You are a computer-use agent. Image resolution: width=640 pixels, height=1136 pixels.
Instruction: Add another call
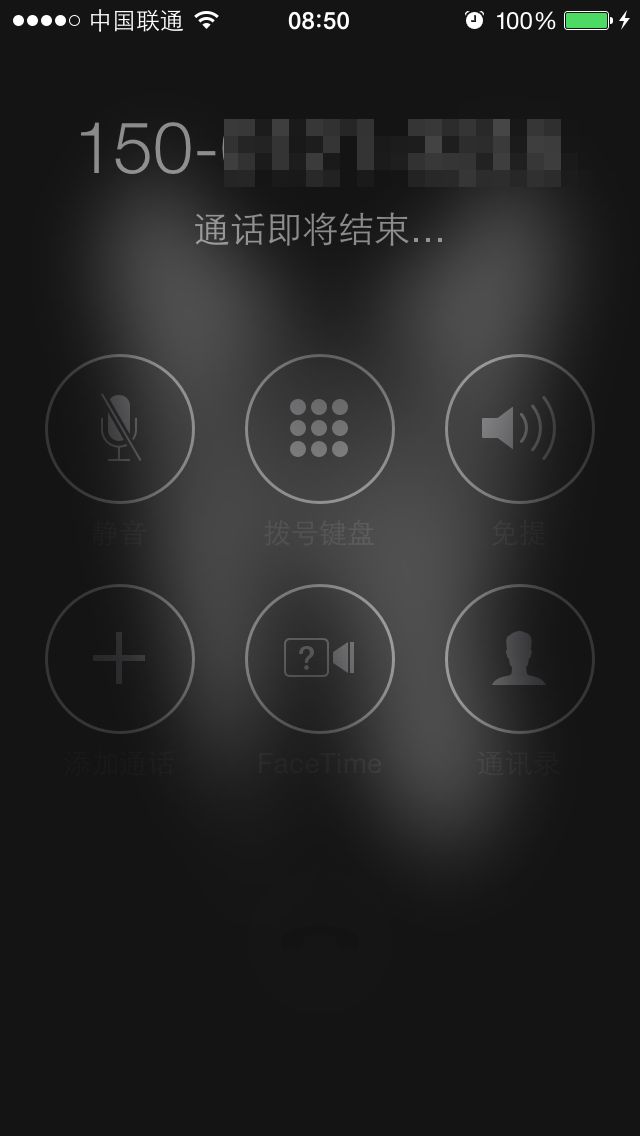120,658
